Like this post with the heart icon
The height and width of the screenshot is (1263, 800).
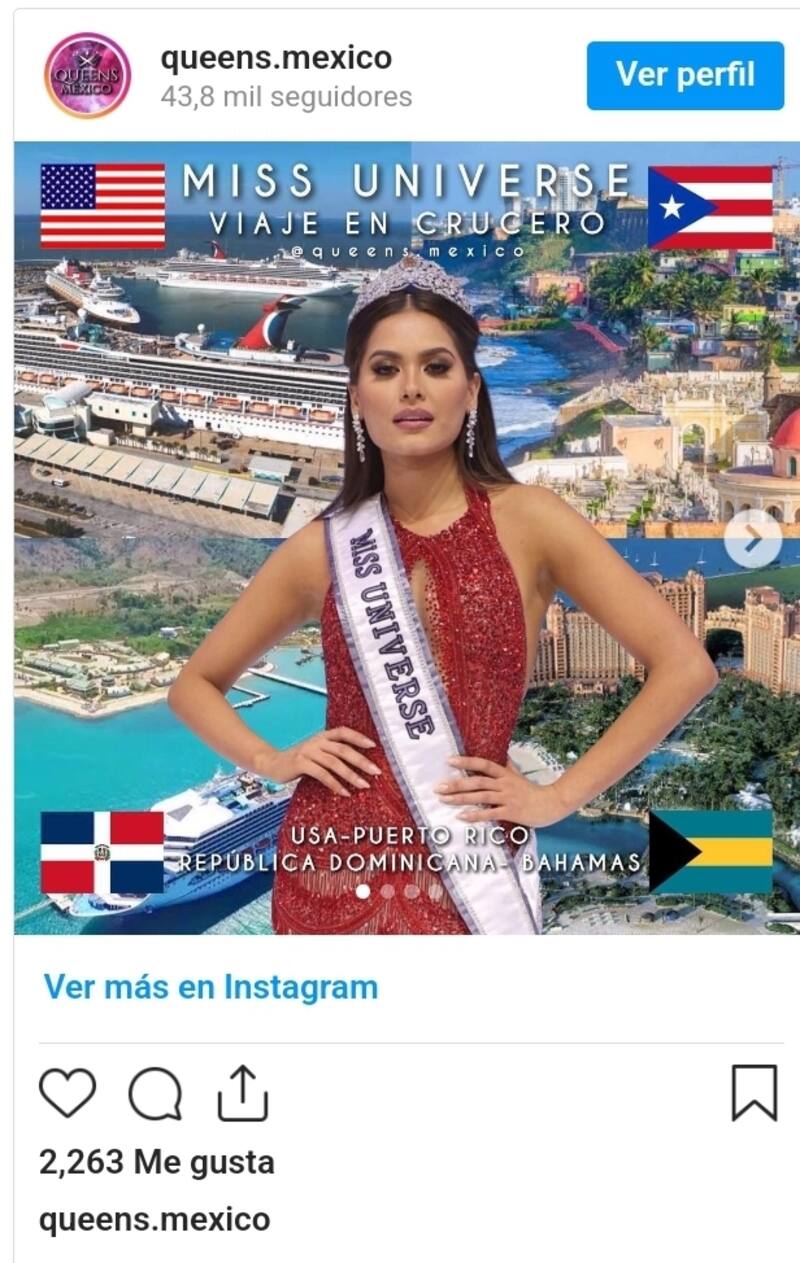pos(68,1093)
